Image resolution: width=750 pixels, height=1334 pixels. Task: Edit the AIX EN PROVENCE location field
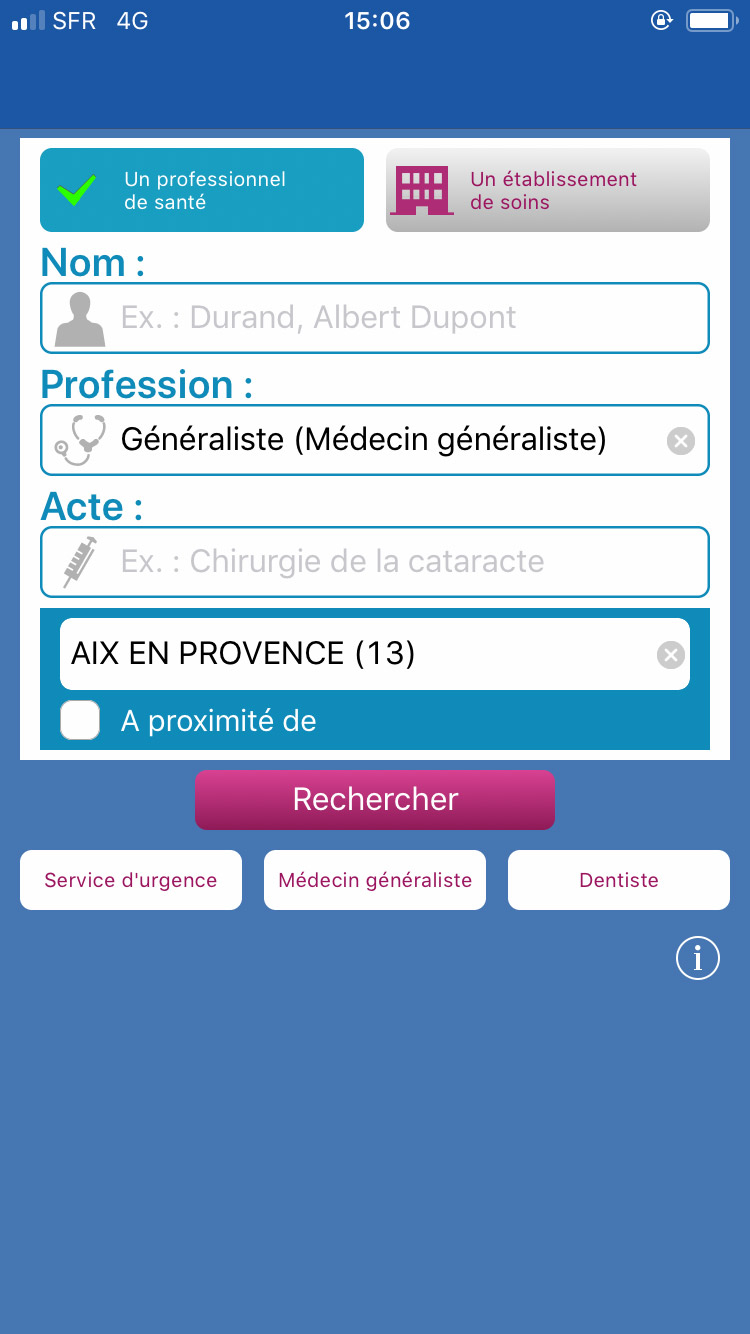[350, 654]
